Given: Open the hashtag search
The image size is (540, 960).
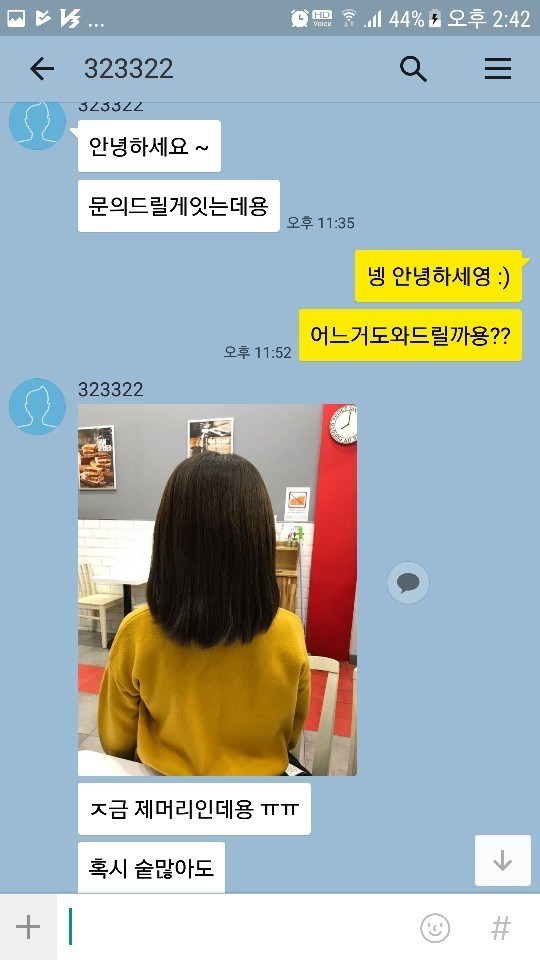Looking at the screenshot, I should 501,928.
